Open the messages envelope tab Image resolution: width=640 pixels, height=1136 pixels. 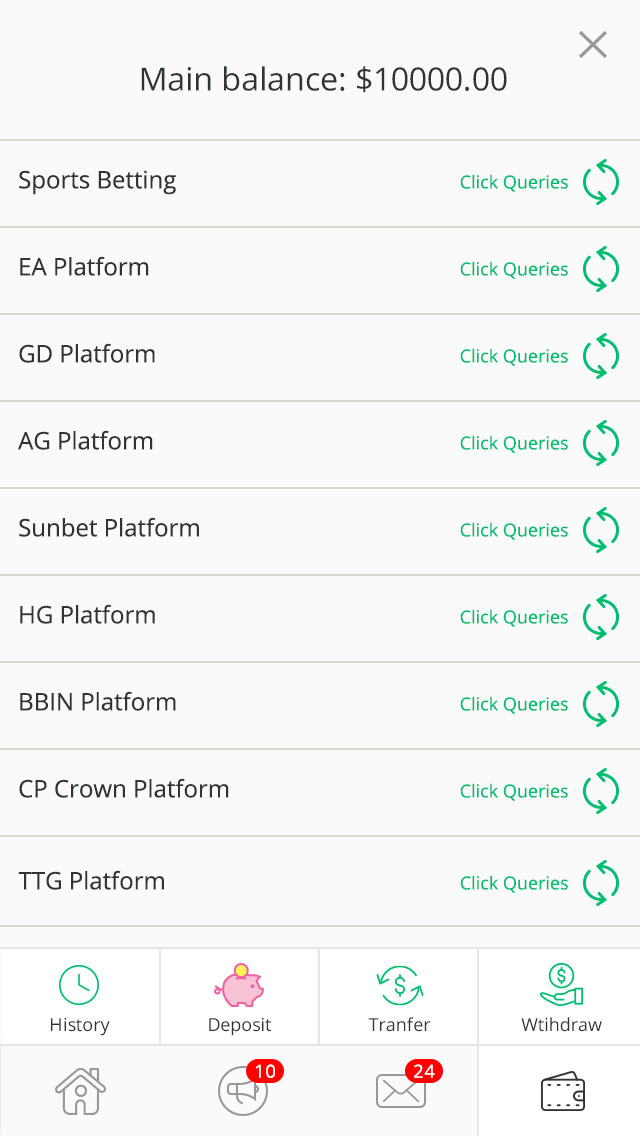[401, 1091]
